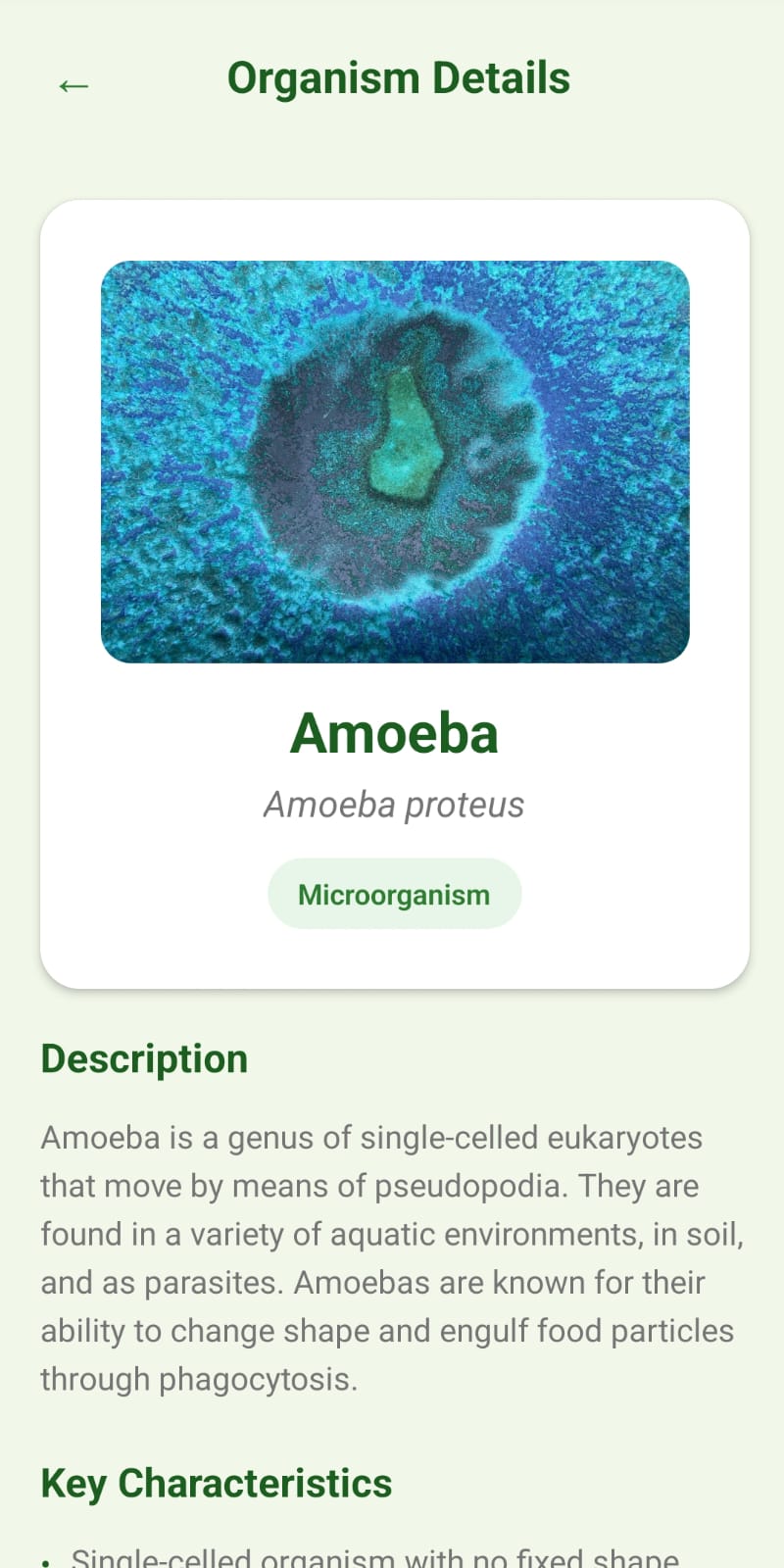
Task: Select the scientific name Amoeba proteus
Action: click(394, 804)
